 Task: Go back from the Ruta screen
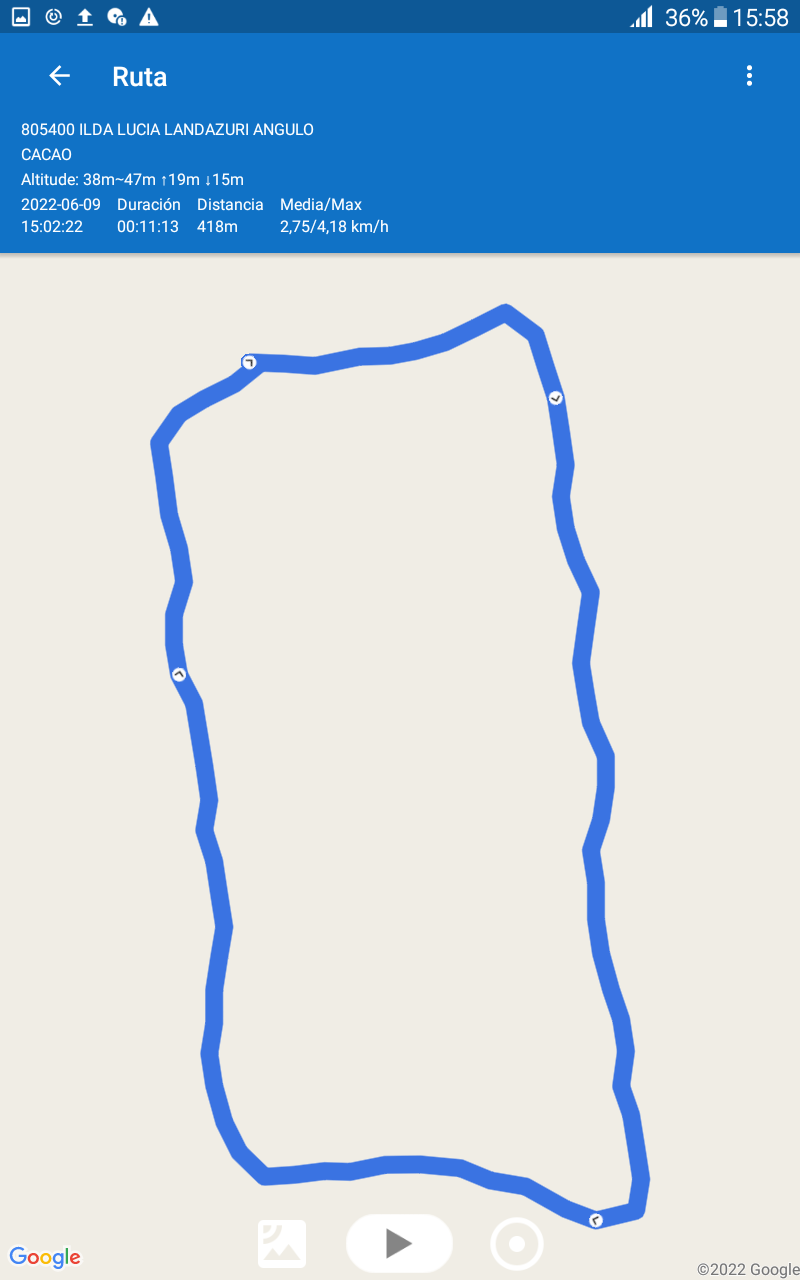click(x=60, y=76)
